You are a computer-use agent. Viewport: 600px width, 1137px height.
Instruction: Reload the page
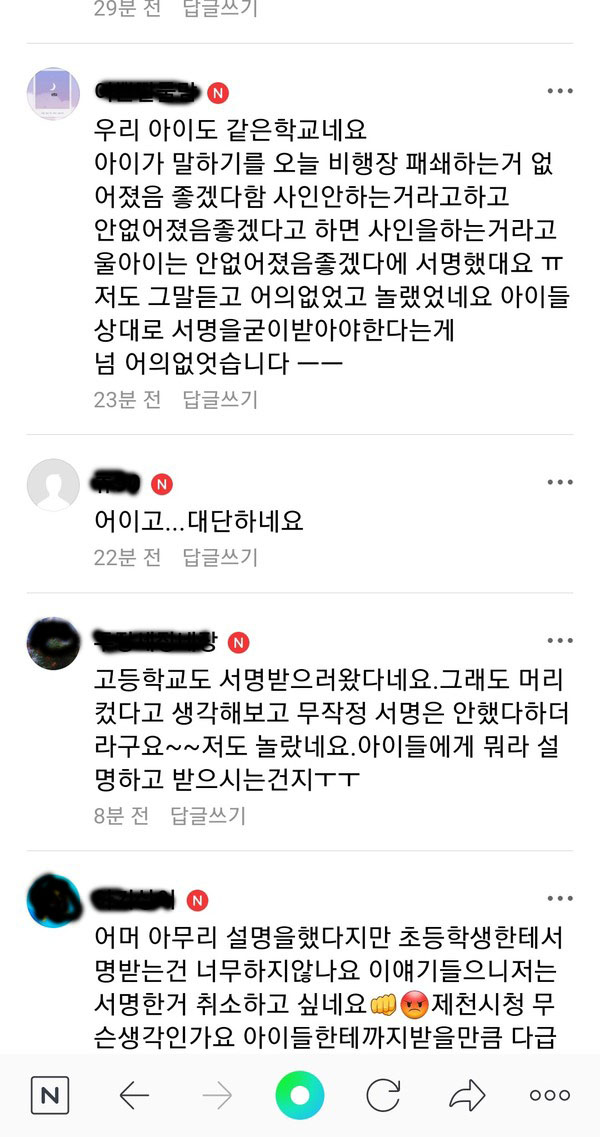[383, 1096]
